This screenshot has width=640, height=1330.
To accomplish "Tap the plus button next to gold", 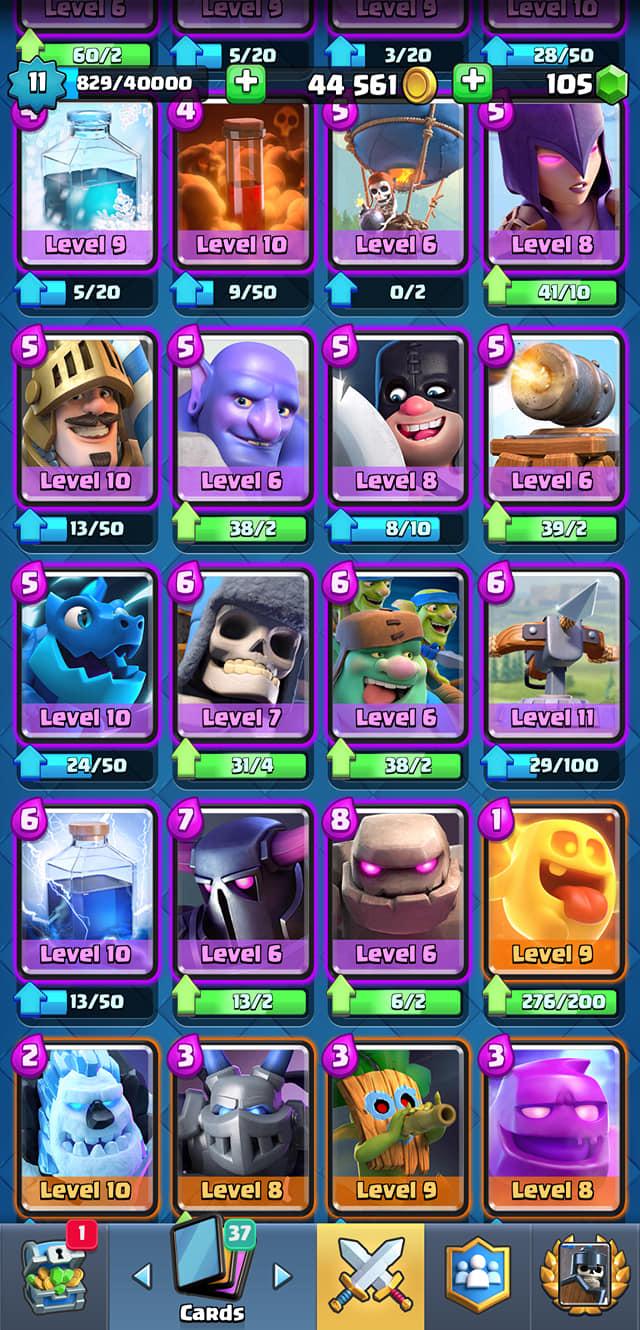I will pyautogui.click(x=246, y=83).
